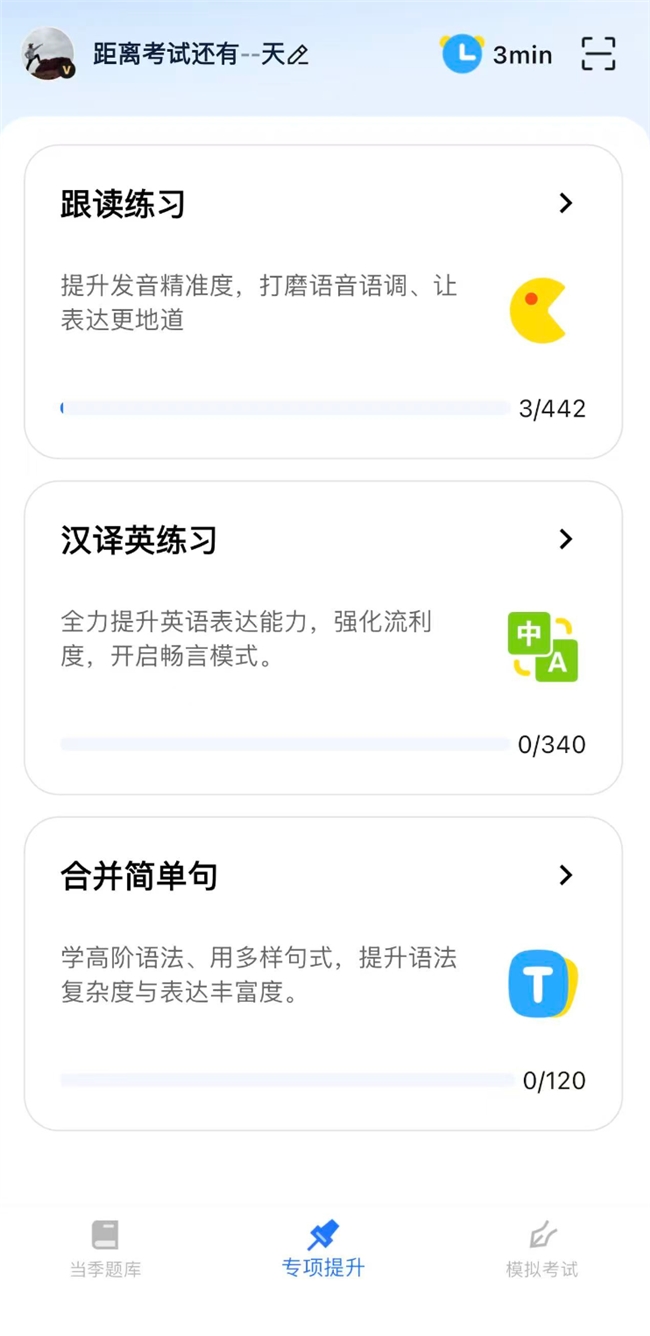Edit the exam countdown date
Screen dimensions: 650x1336
coord(297,55)
